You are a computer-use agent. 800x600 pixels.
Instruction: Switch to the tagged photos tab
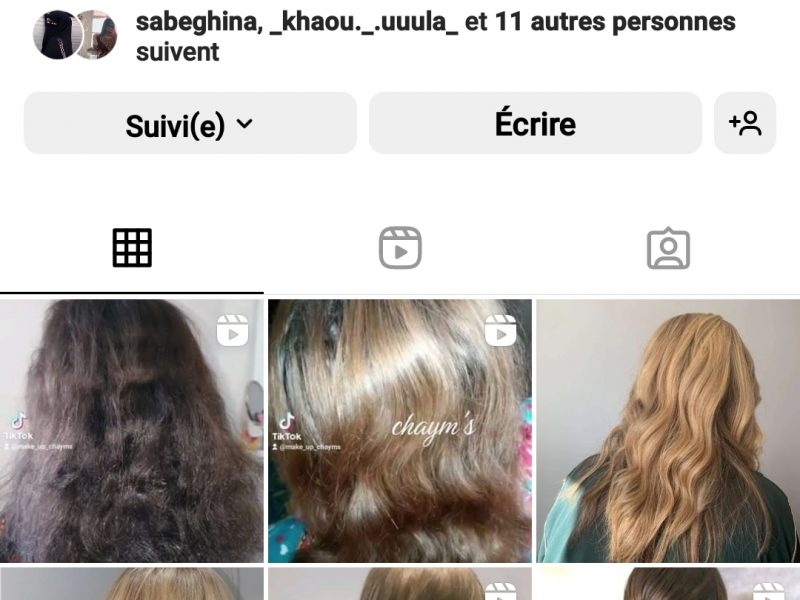click(x=668, y=248)
